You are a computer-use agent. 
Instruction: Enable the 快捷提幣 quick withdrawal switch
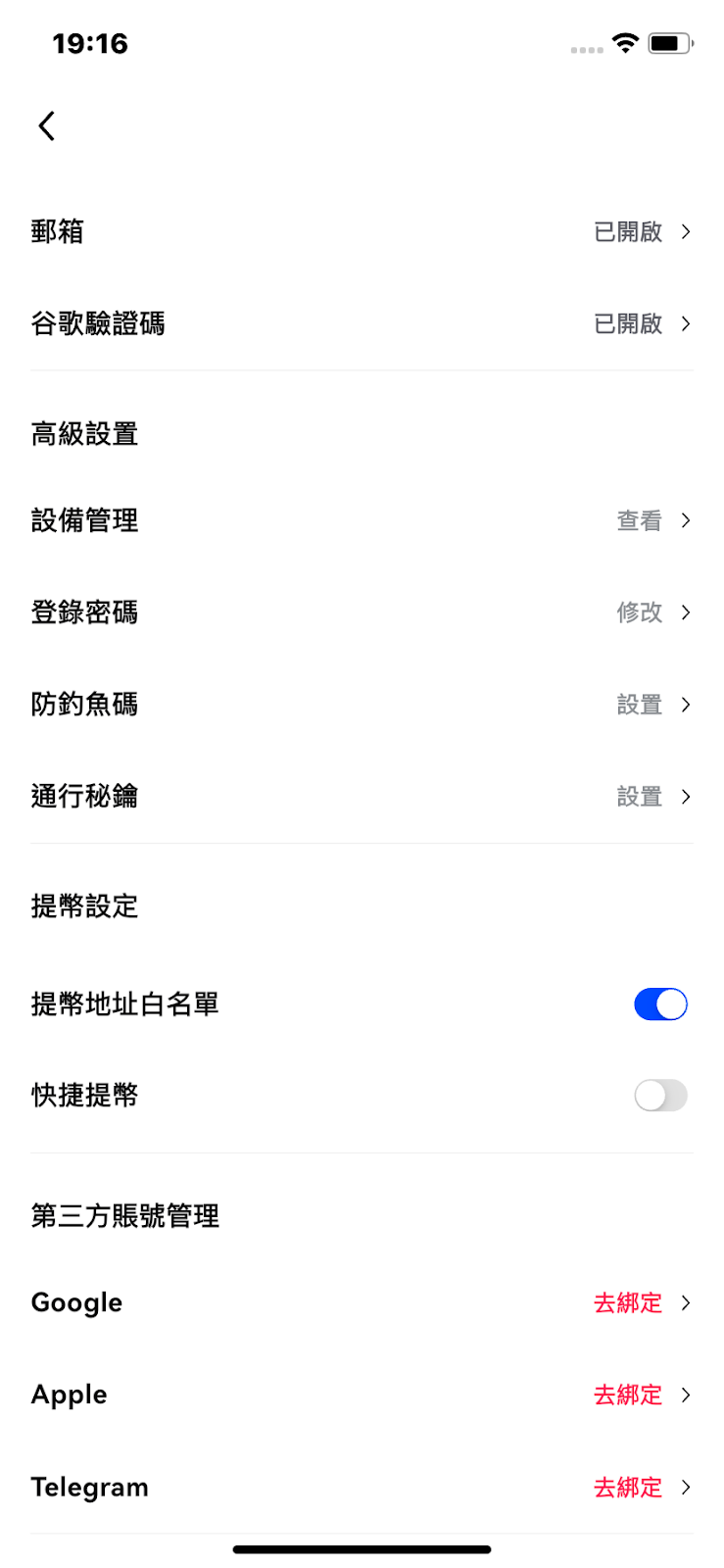pyautogui.click(x=660, y=1096)
